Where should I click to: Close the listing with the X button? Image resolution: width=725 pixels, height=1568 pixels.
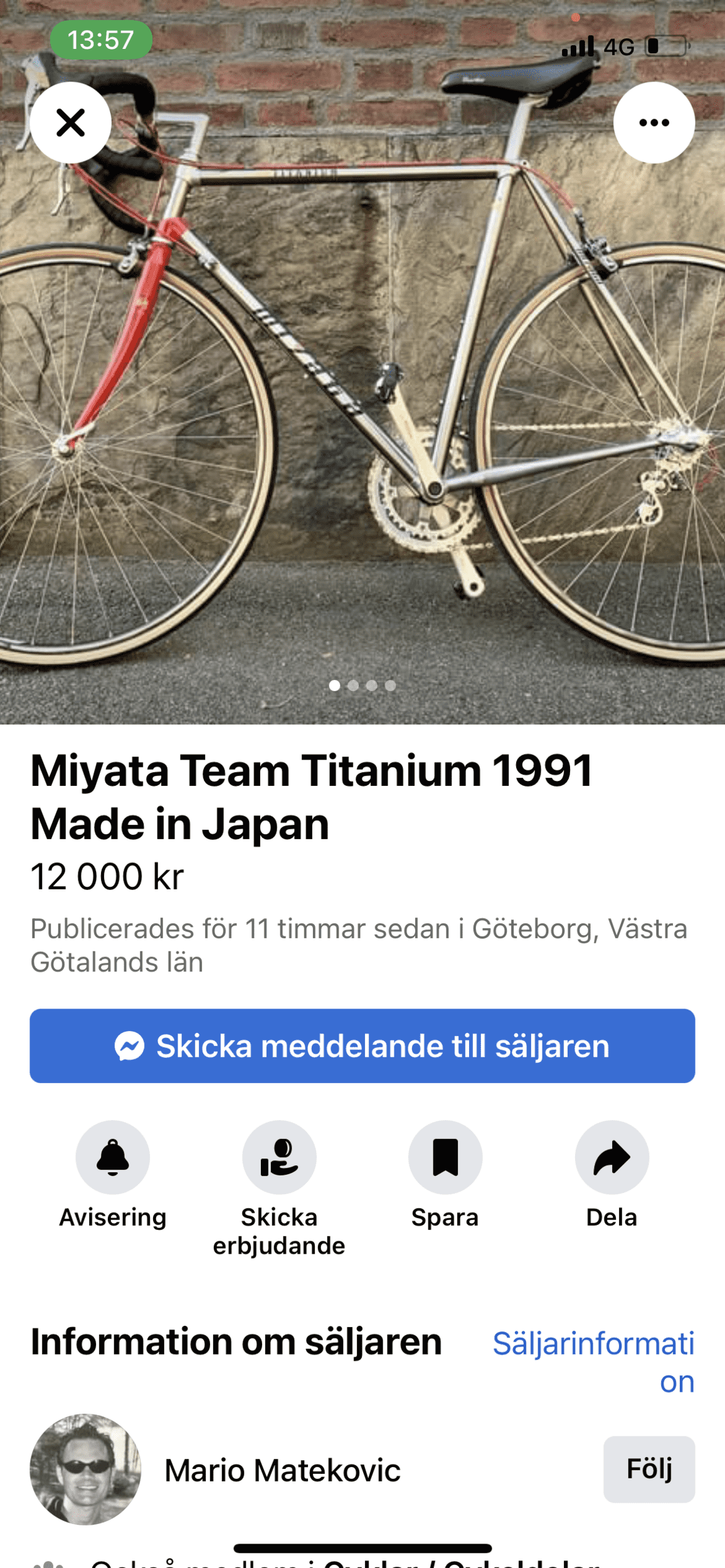70,122
